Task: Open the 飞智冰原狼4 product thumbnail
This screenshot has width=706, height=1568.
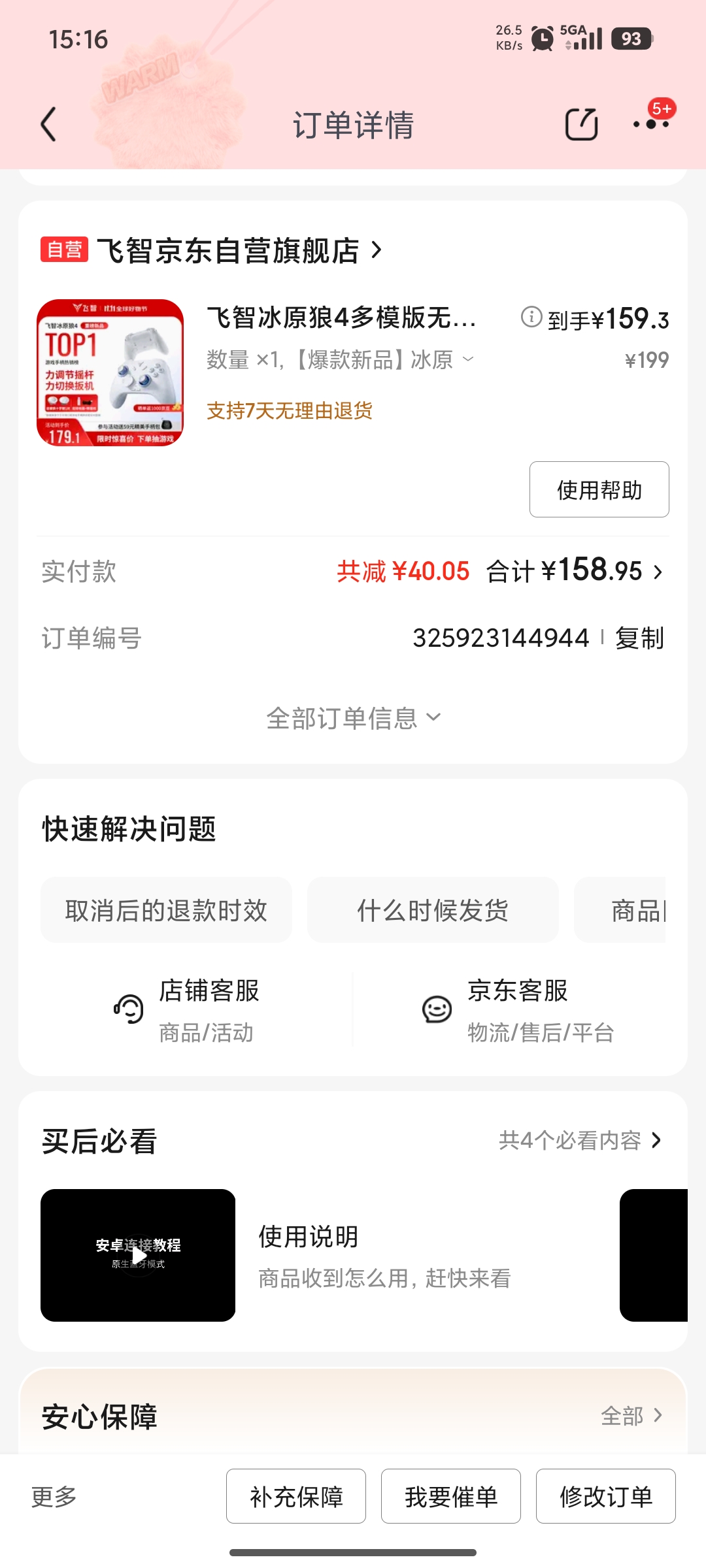Action: pyautogui.click(x=110, y=373)
